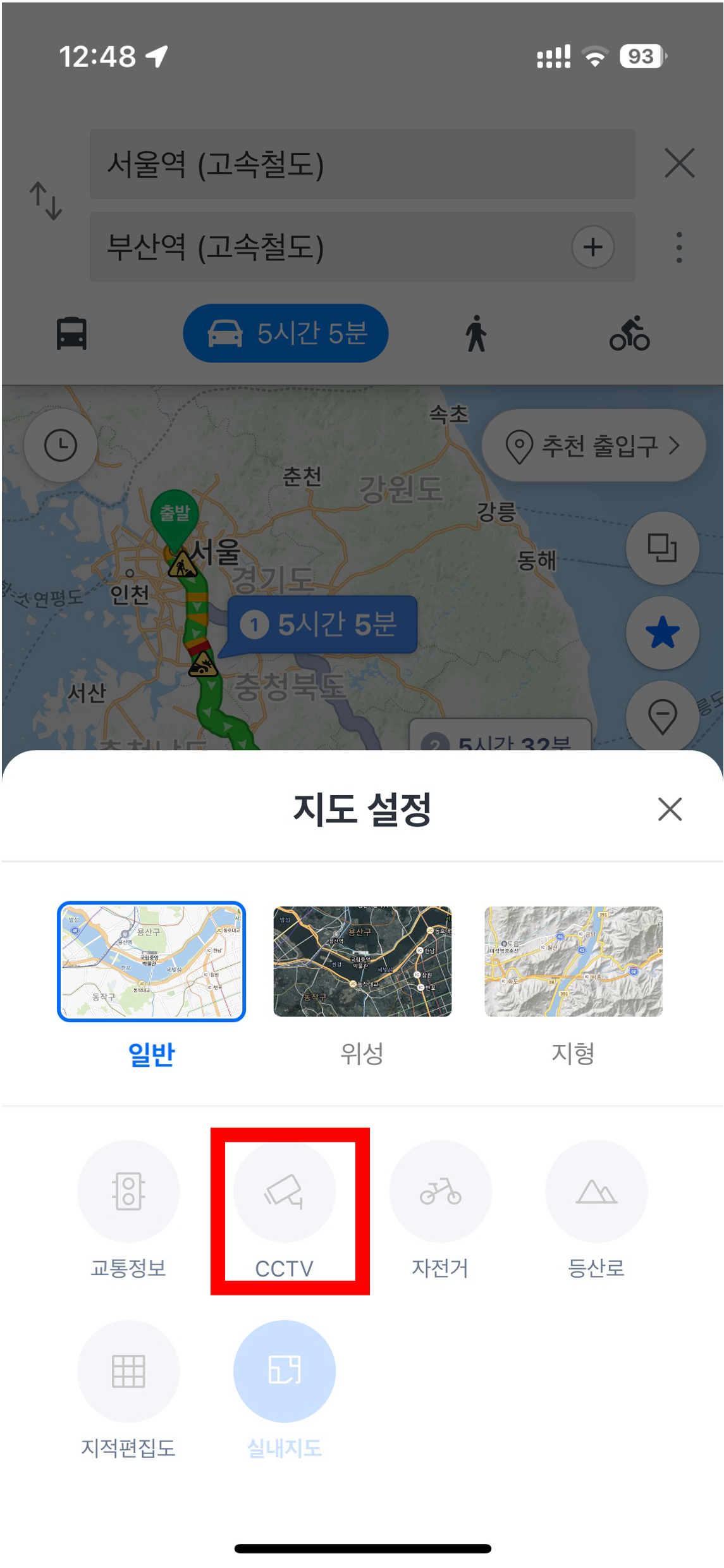Select the car route showing 5시간 5분

[286, 333]
